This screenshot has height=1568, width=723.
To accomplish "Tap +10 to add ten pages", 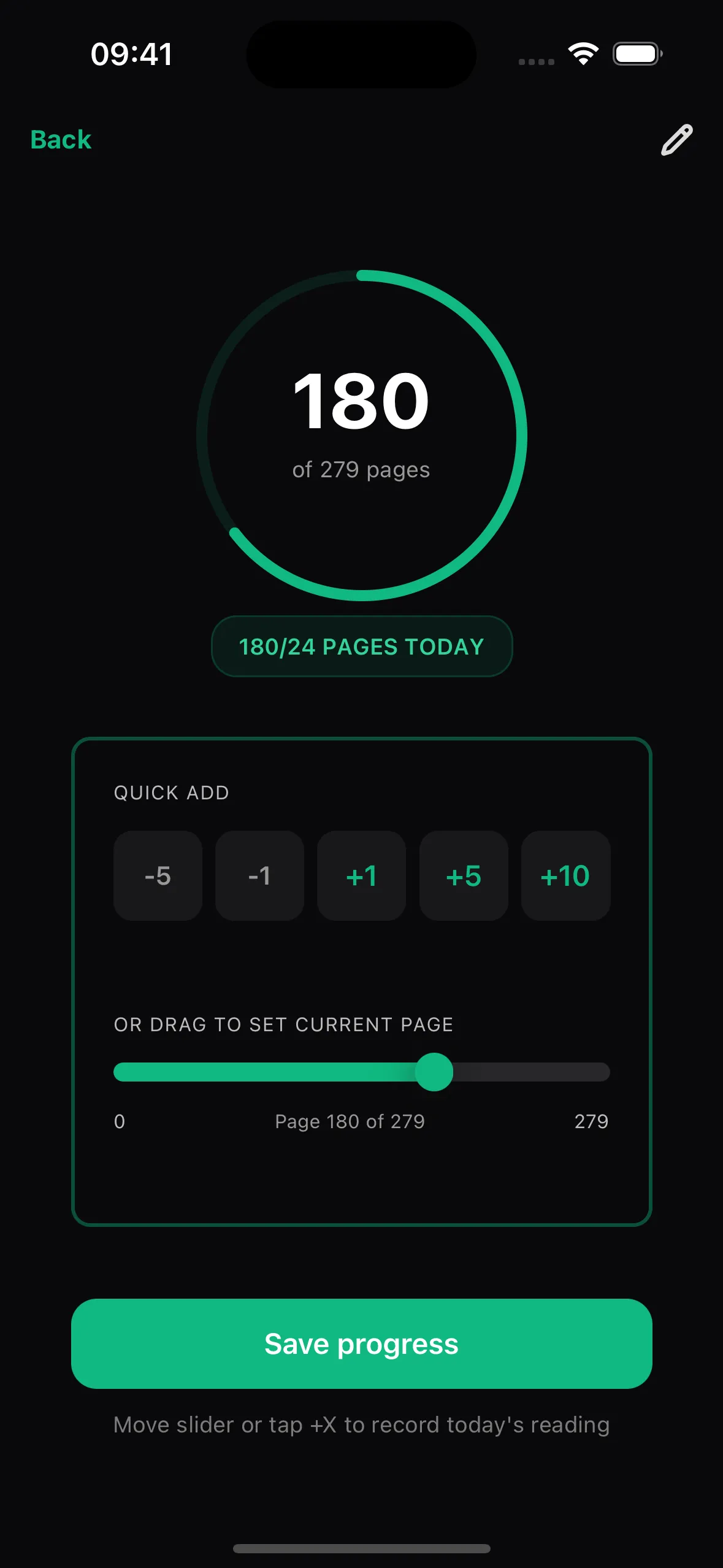I will coord(565,877).
